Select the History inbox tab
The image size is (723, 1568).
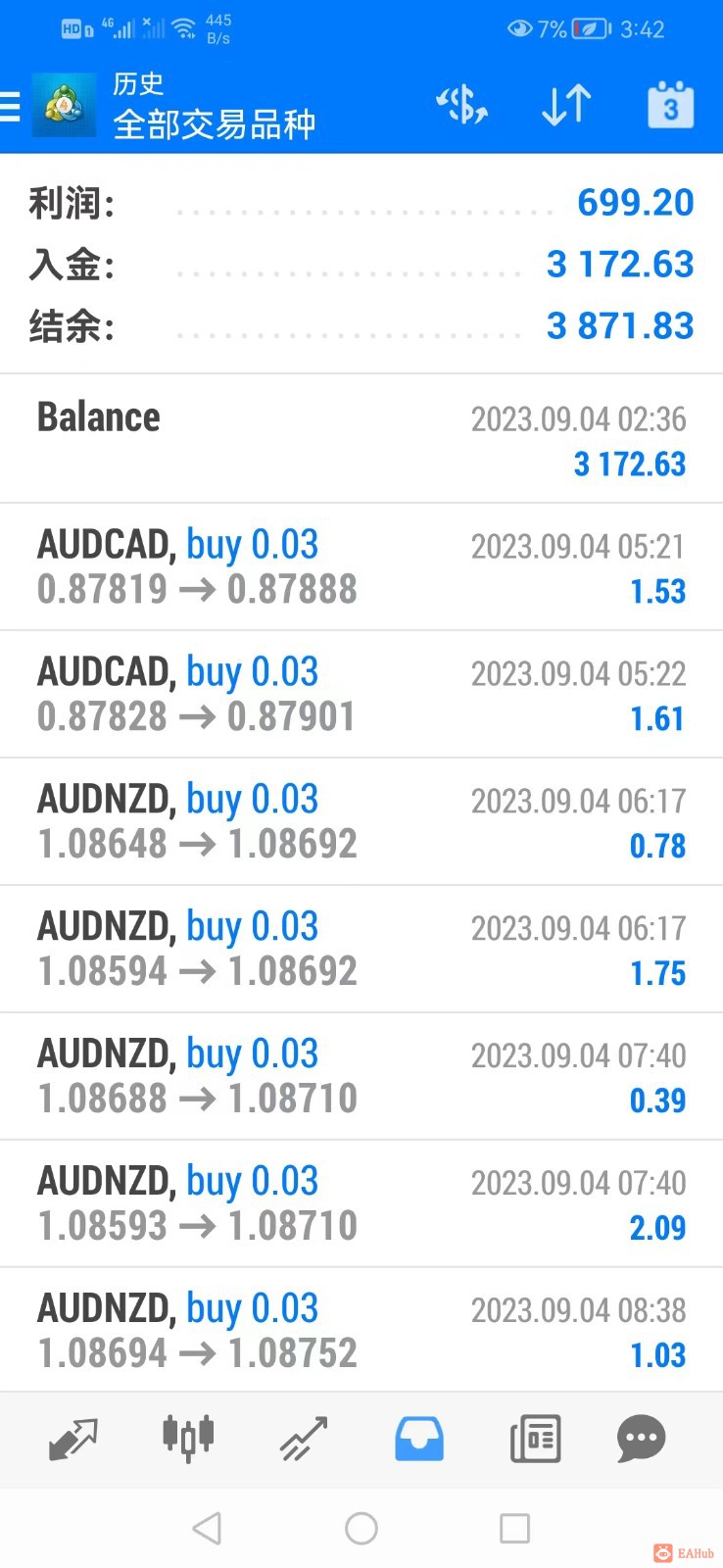(419, 1439)
